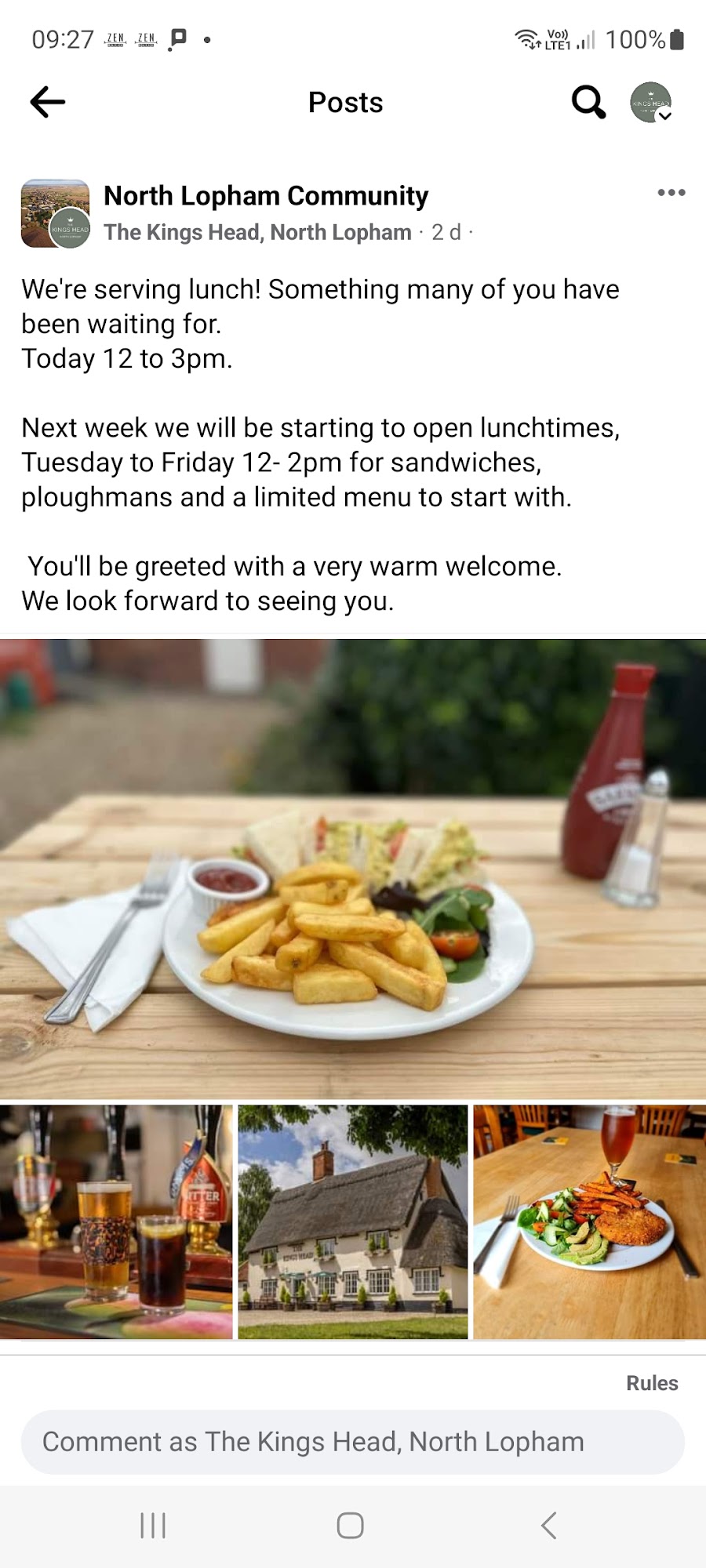
Task: Go to the system home screen
Action: (x=350, y=1526)
